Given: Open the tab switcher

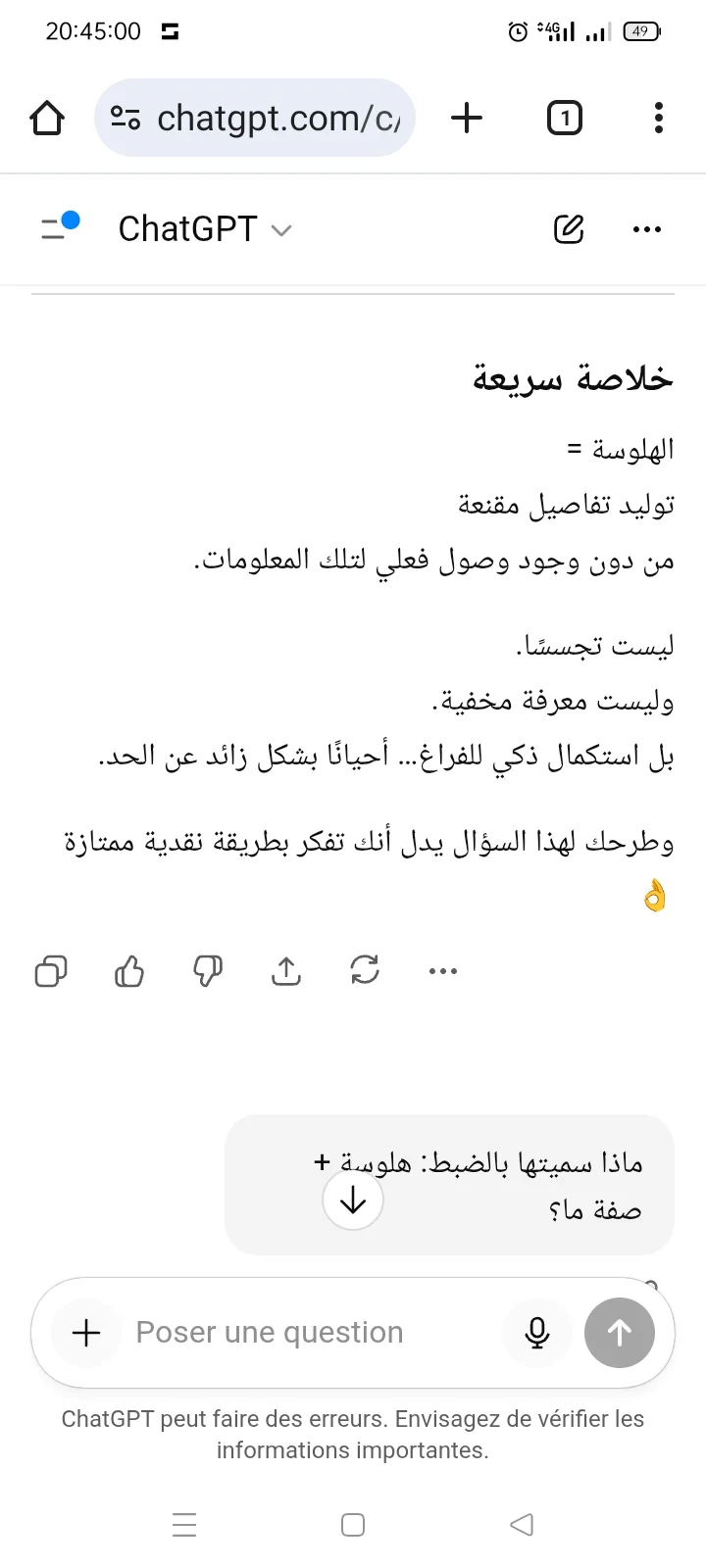Looking at the screenshot, I should click(564, 119).
